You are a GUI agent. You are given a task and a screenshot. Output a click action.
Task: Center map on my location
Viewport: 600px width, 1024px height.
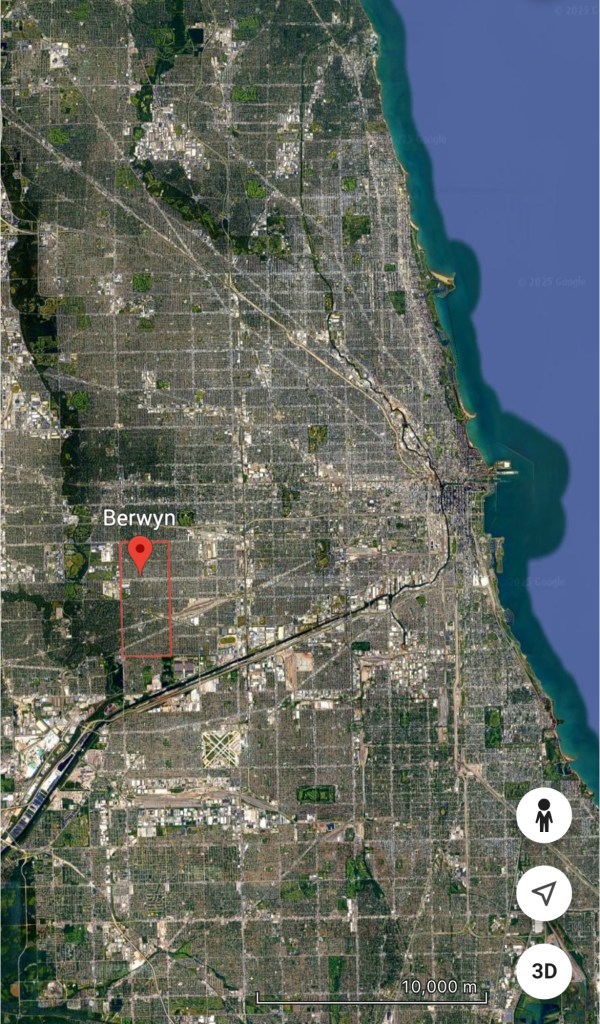[544, 894]
